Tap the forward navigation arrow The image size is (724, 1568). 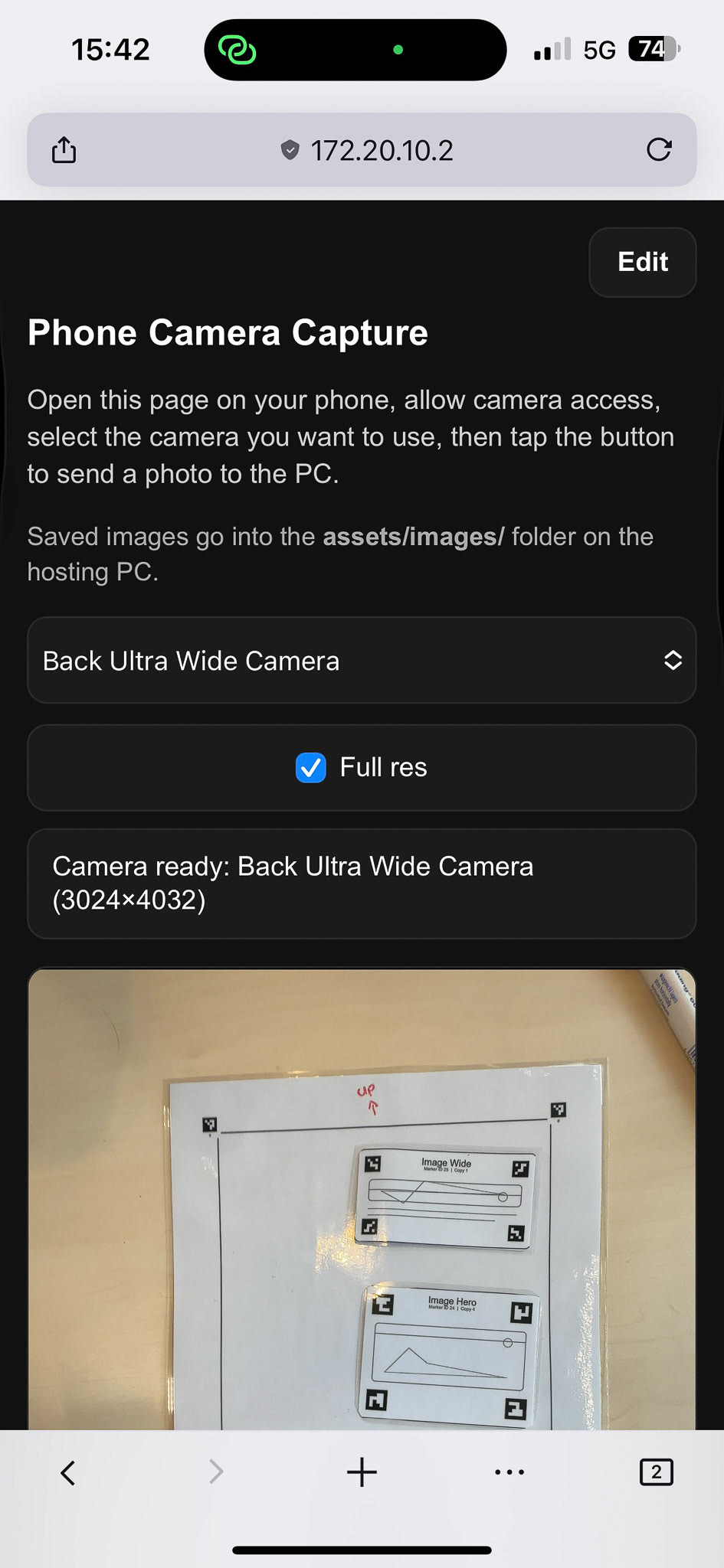pos(215,1472)
